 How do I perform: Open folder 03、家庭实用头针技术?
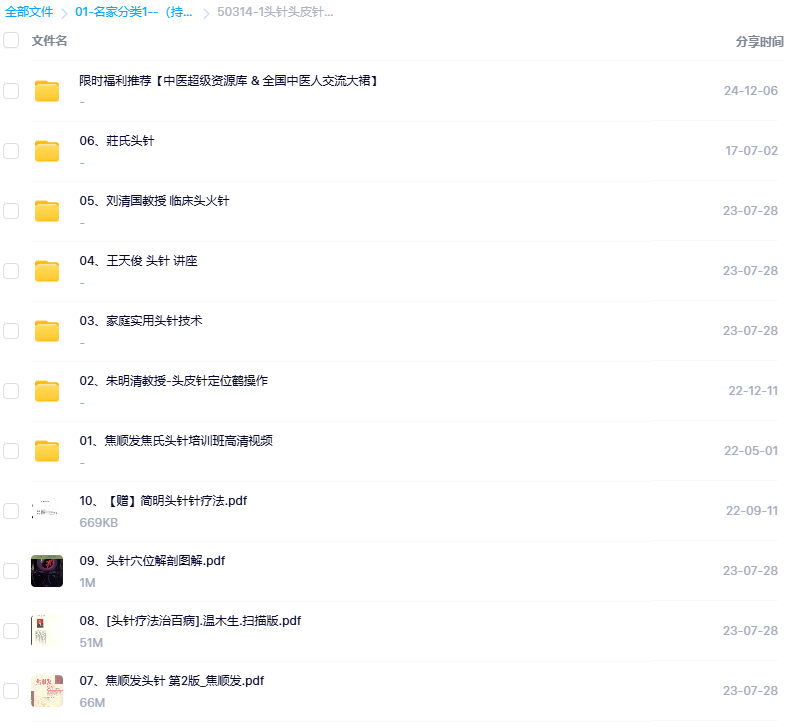[141, 321]
